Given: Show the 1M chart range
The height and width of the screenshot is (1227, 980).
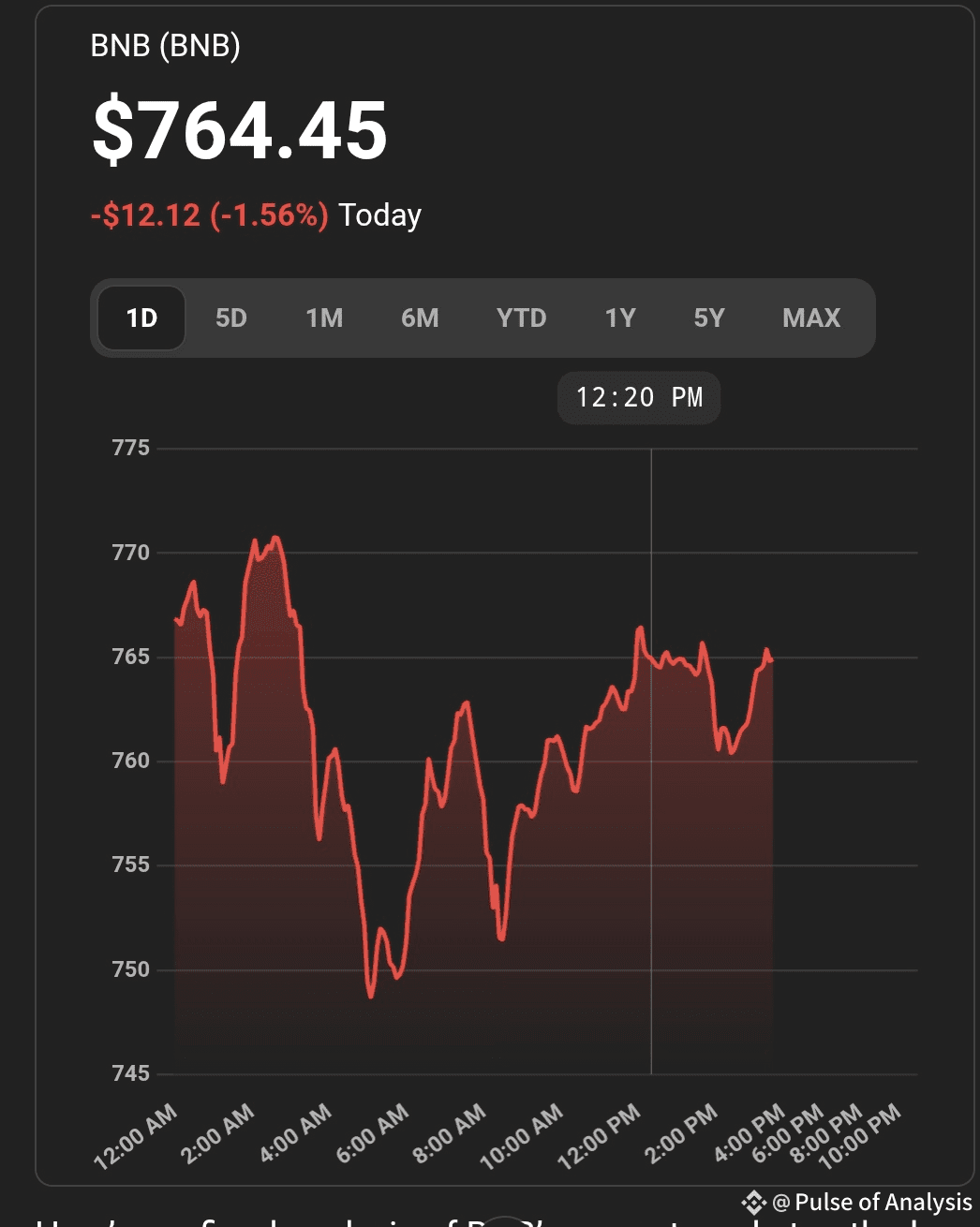Looking at the screenshot, I should [x=324, y=318].
